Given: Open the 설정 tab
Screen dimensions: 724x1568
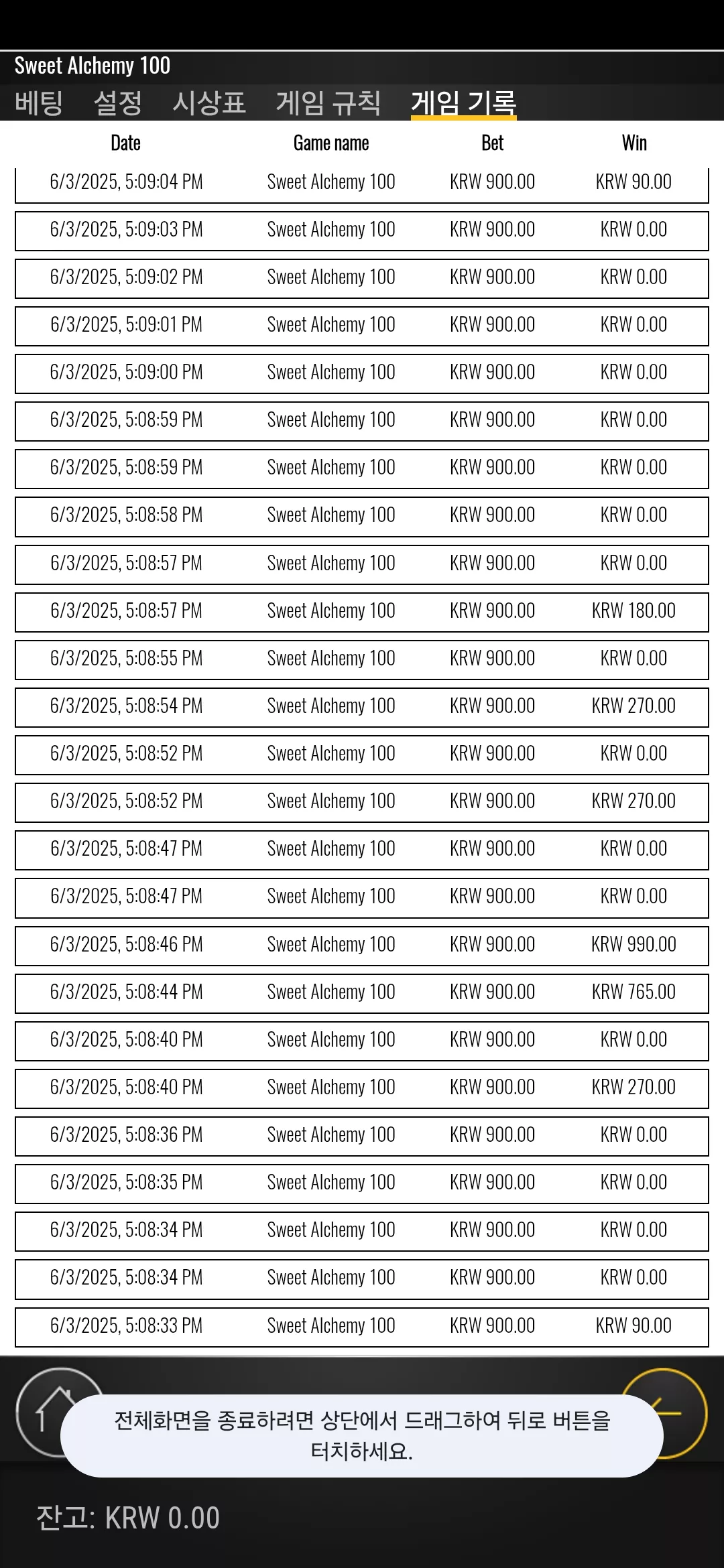Looking at the screenshot, I should point(118,103).
